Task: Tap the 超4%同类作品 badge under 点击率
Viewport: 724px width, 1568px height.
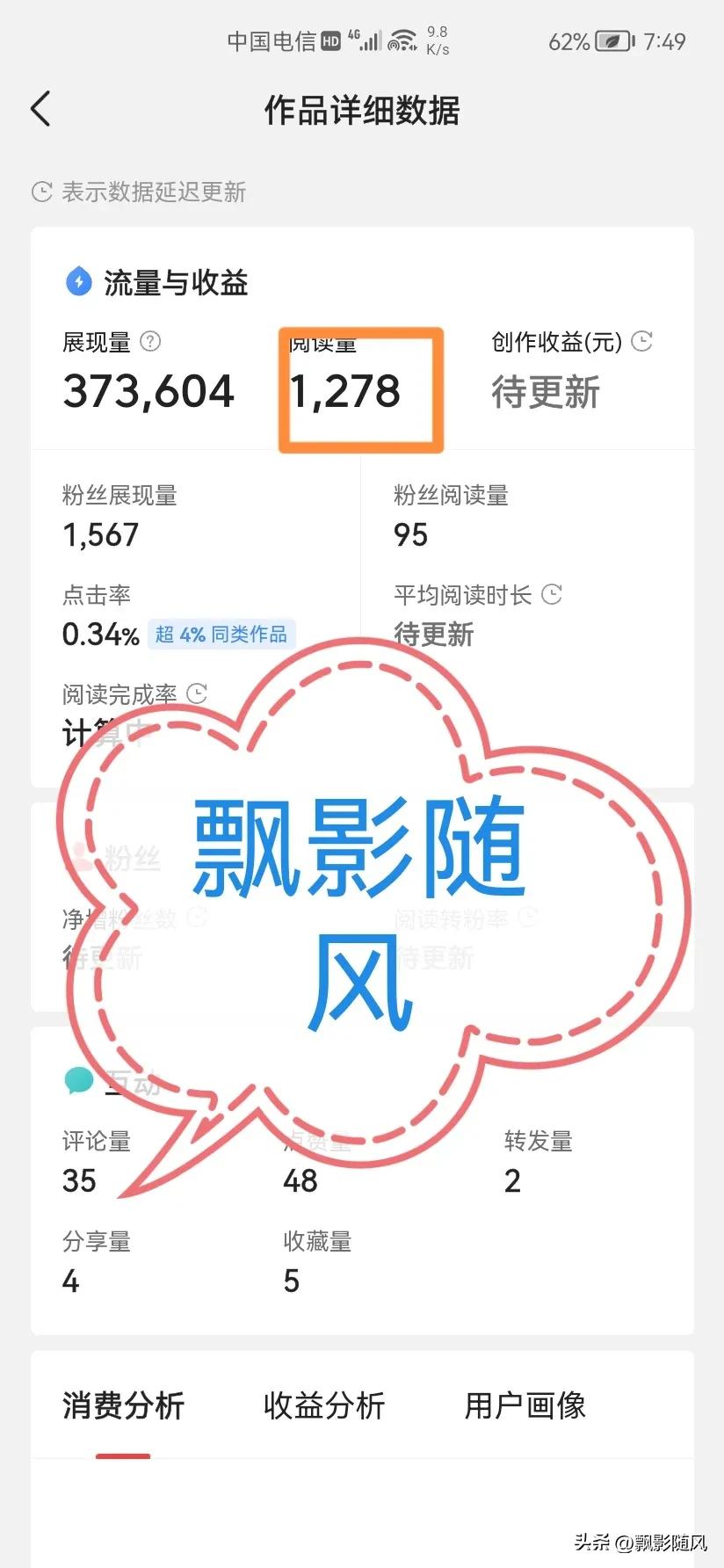Action: click(221, 635)
